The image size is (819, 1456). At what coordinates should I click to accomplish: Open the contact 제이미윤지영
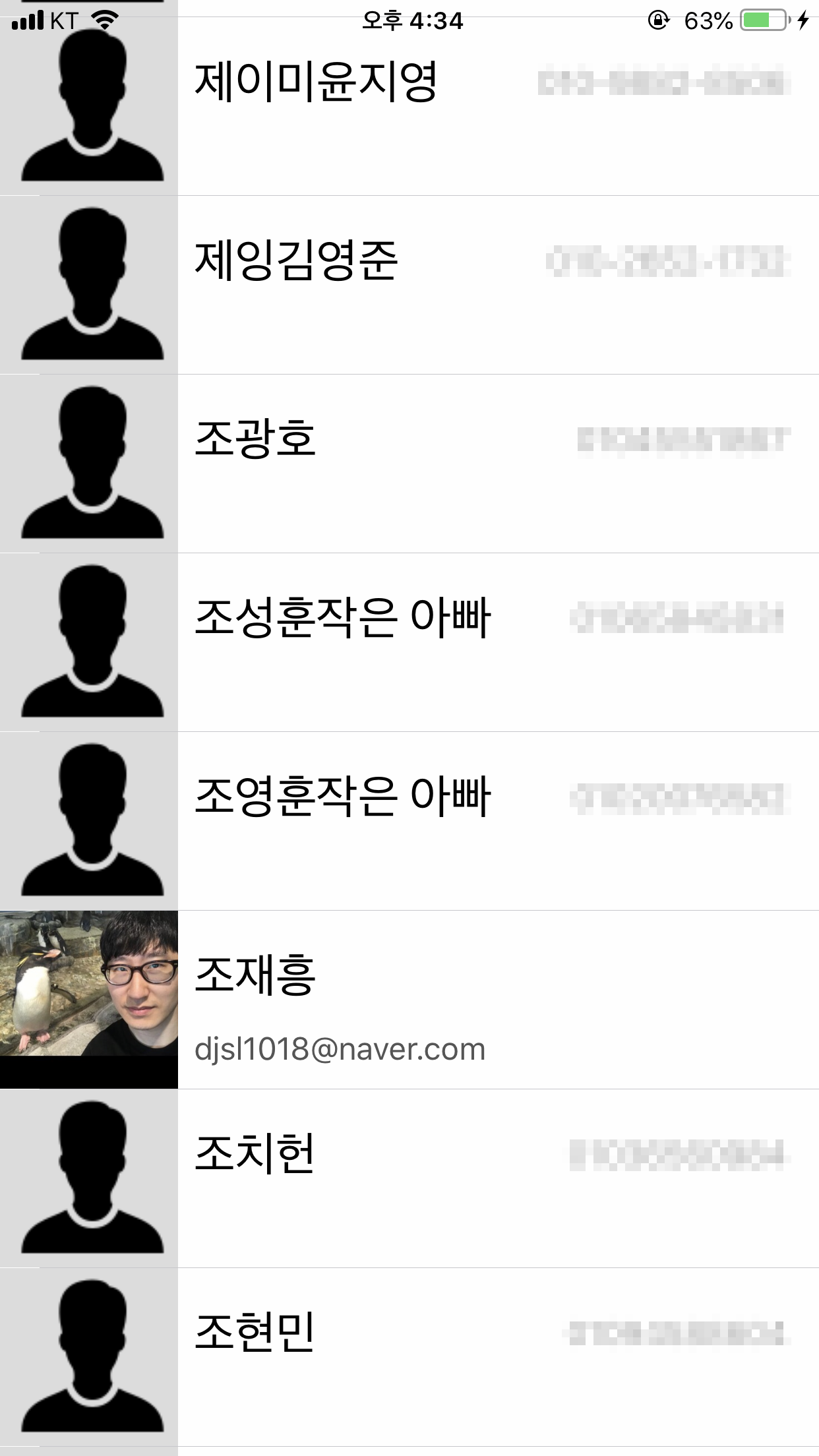point(409,106)
